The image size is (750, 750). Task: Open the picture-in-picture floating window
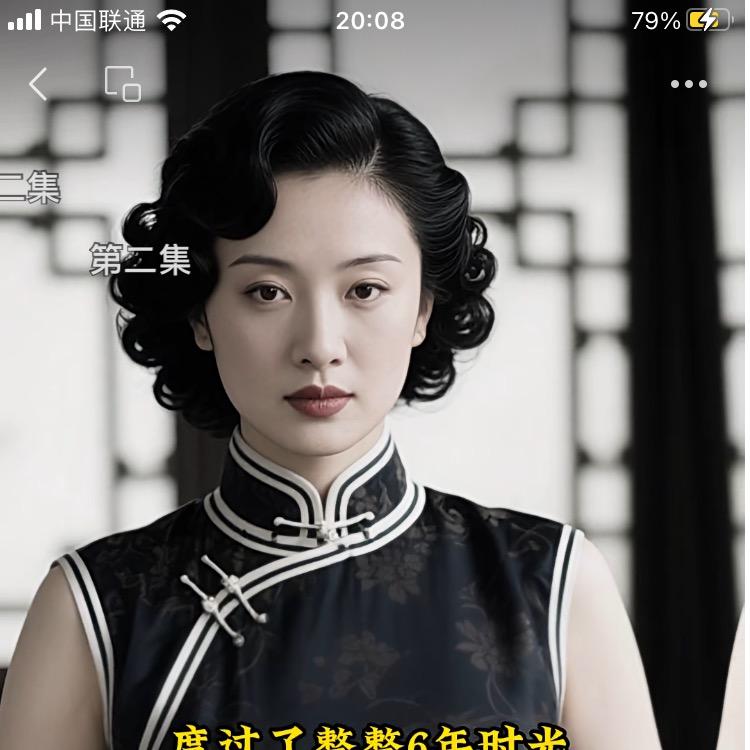tap(122, 84)
